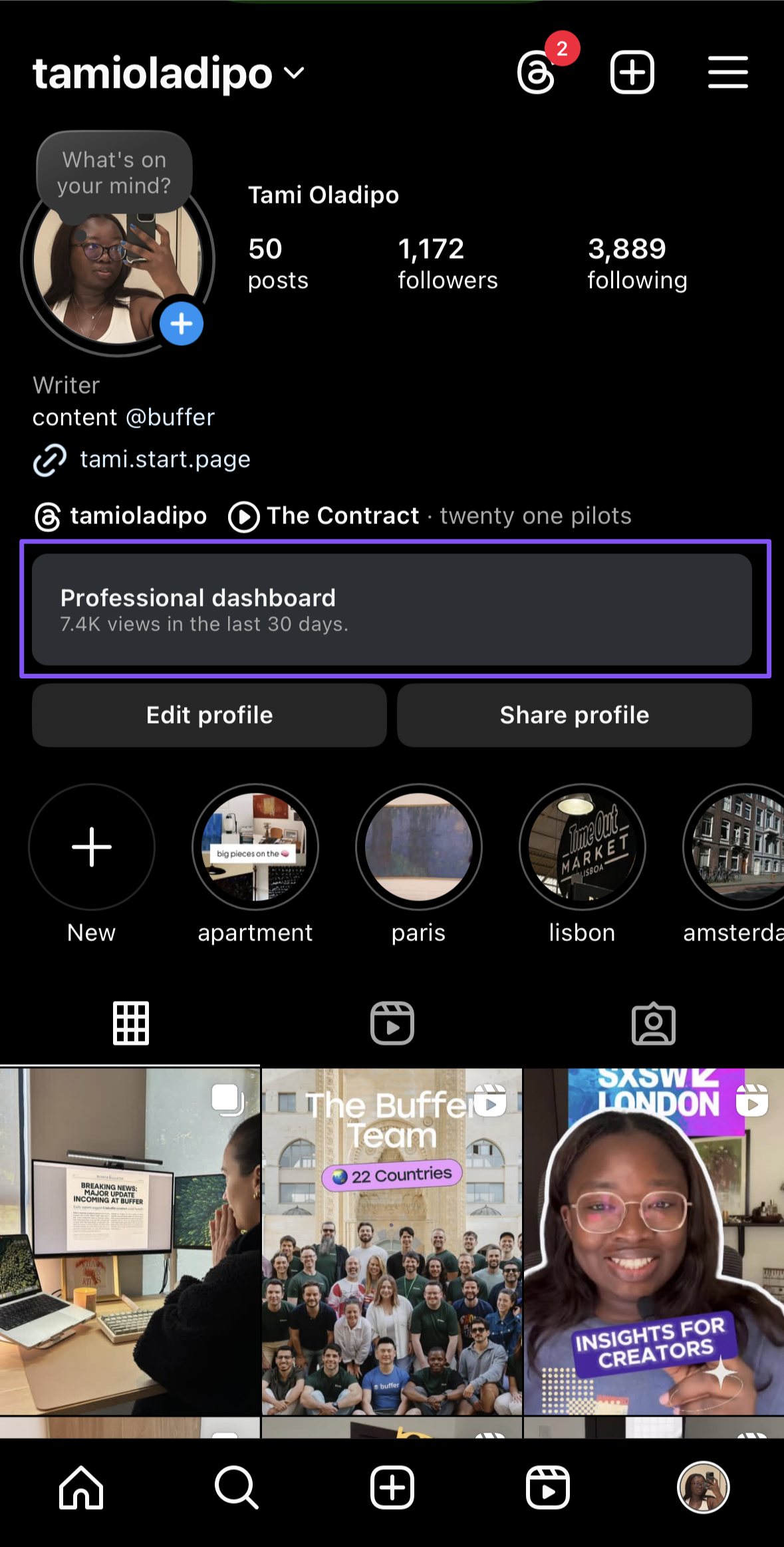Open the hamburger menu

coord(727,72)
